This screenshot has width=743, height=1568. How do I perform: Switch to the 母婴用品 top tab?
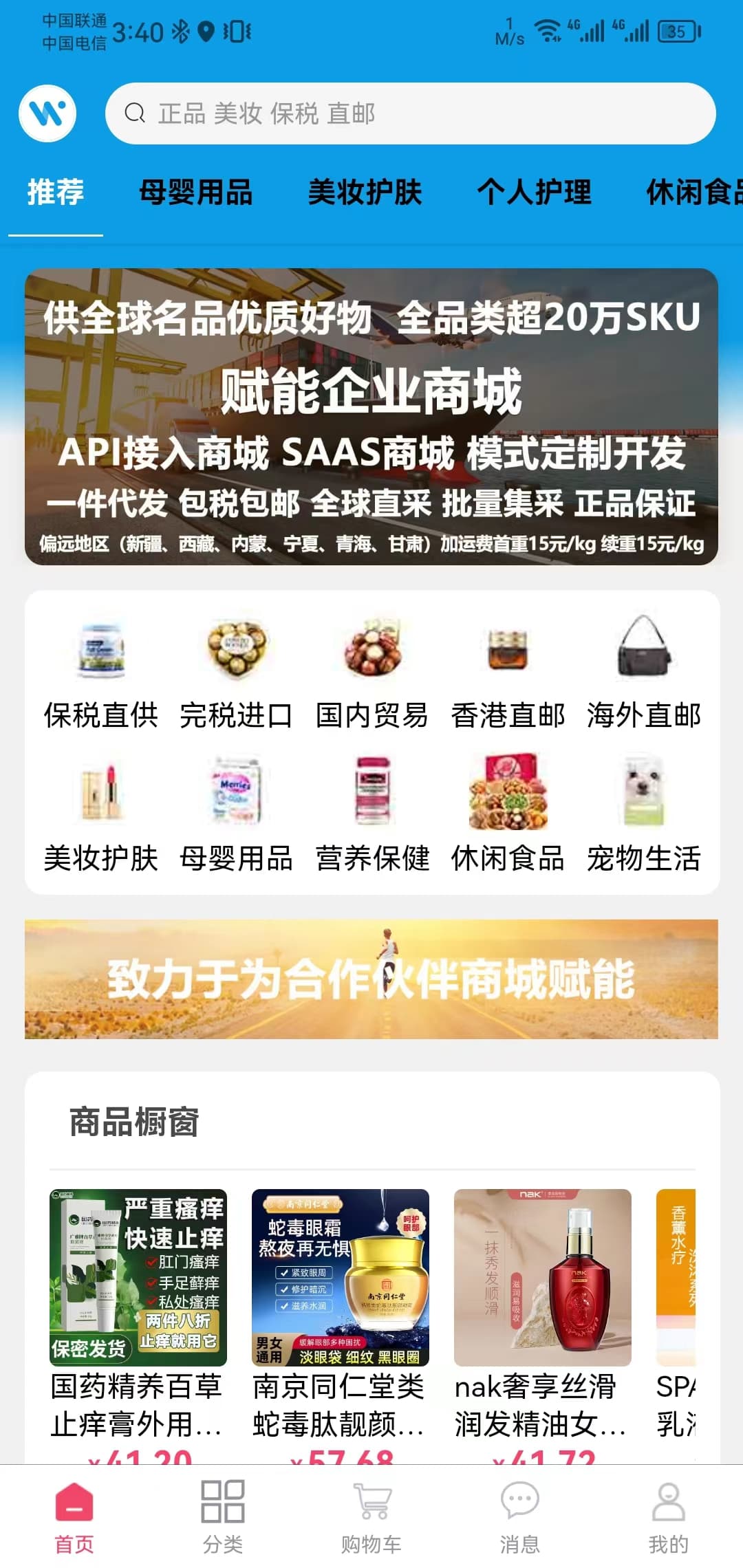tap(195, 193)
